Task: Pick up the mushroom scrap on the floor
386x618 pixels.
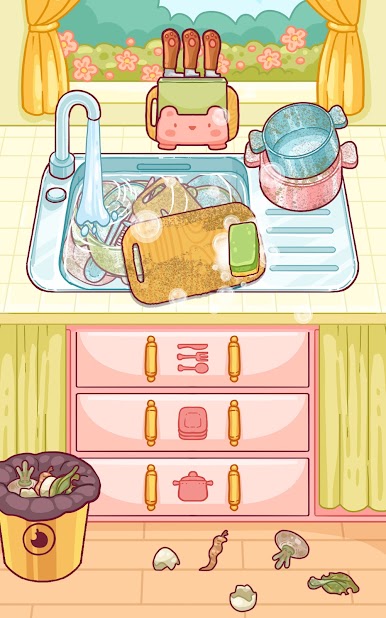Action: 291,549
